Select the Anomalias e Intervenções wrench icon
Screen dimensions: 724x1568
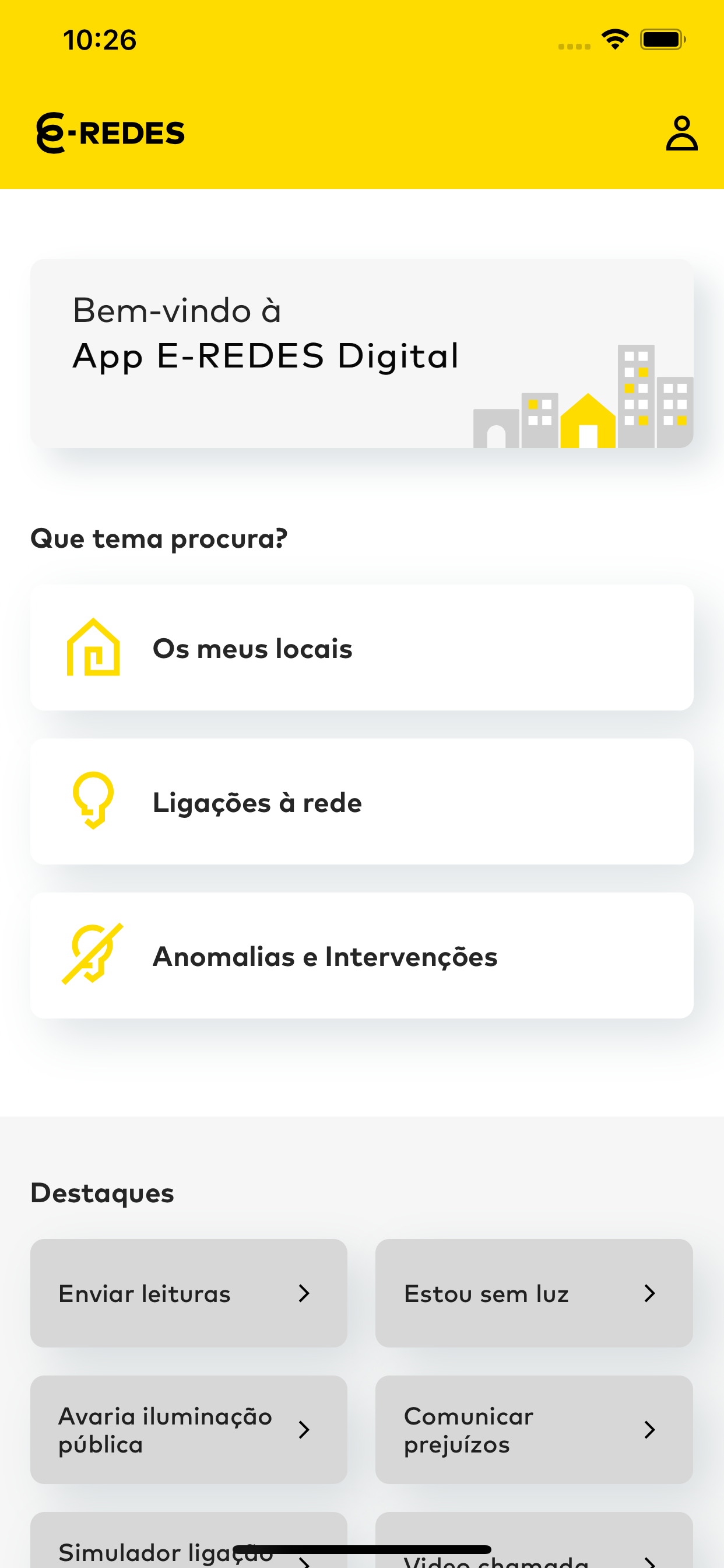[93, 954]
